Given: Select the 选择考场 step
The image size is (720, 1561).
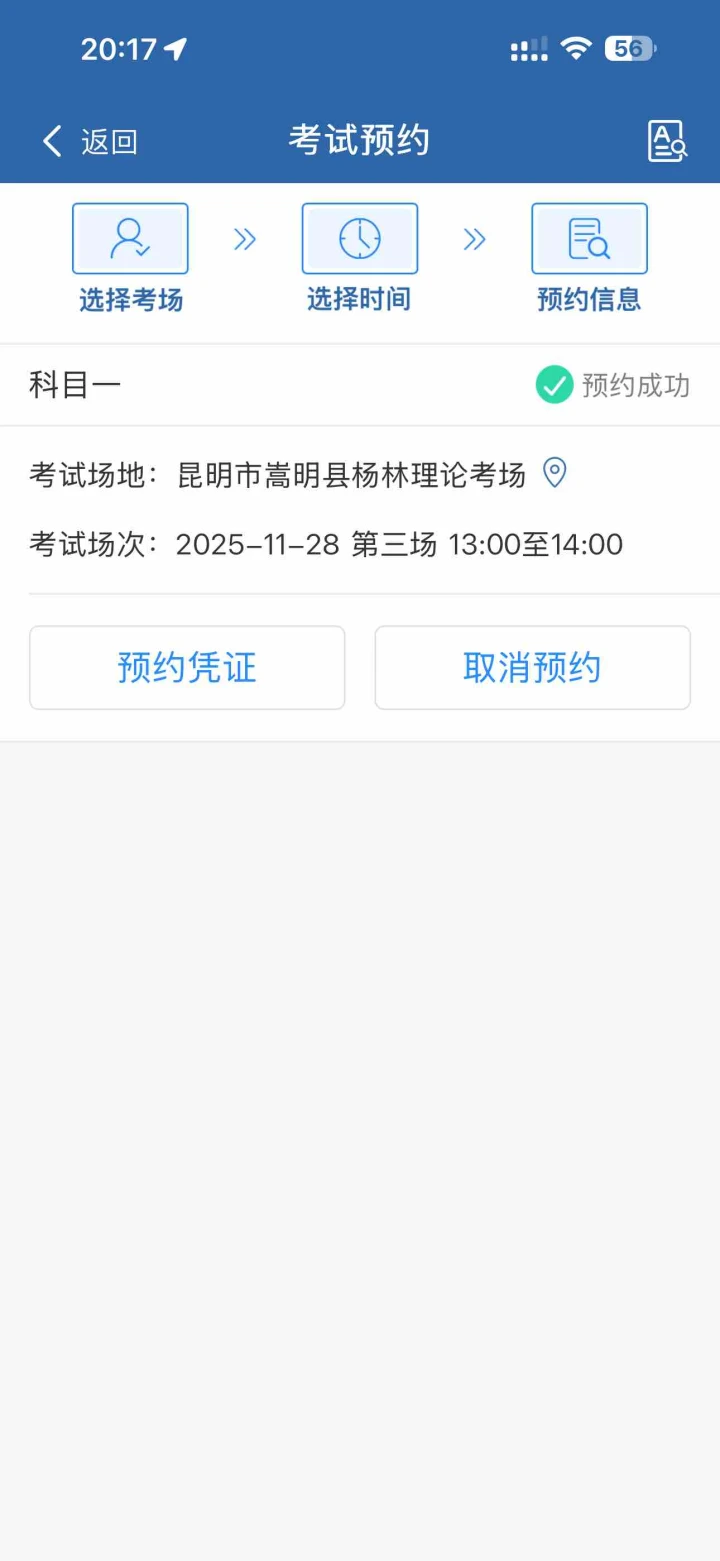Looking at the screenshot, I should click(130, 257).
